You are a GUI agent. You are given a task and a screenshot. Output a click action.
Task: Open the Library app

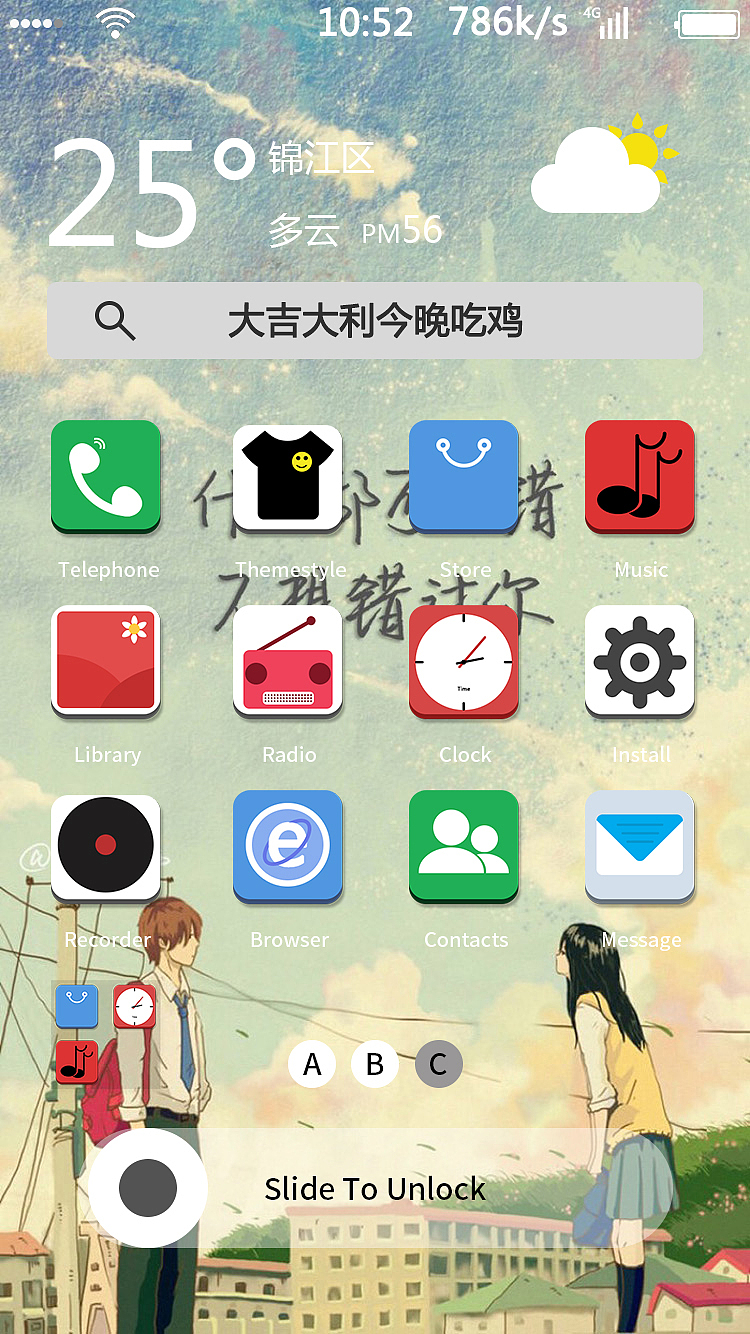106,662
